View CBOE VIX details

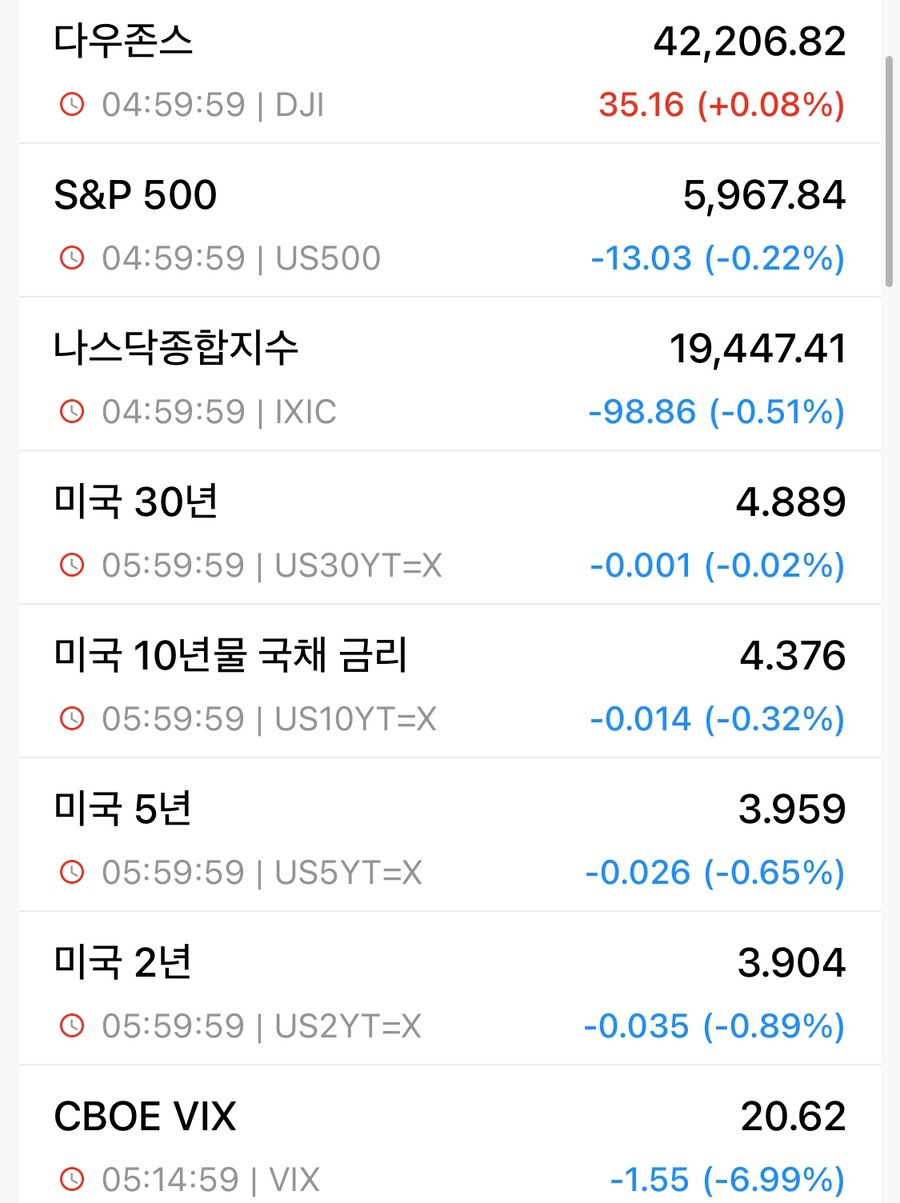[x=450, y=1134]
